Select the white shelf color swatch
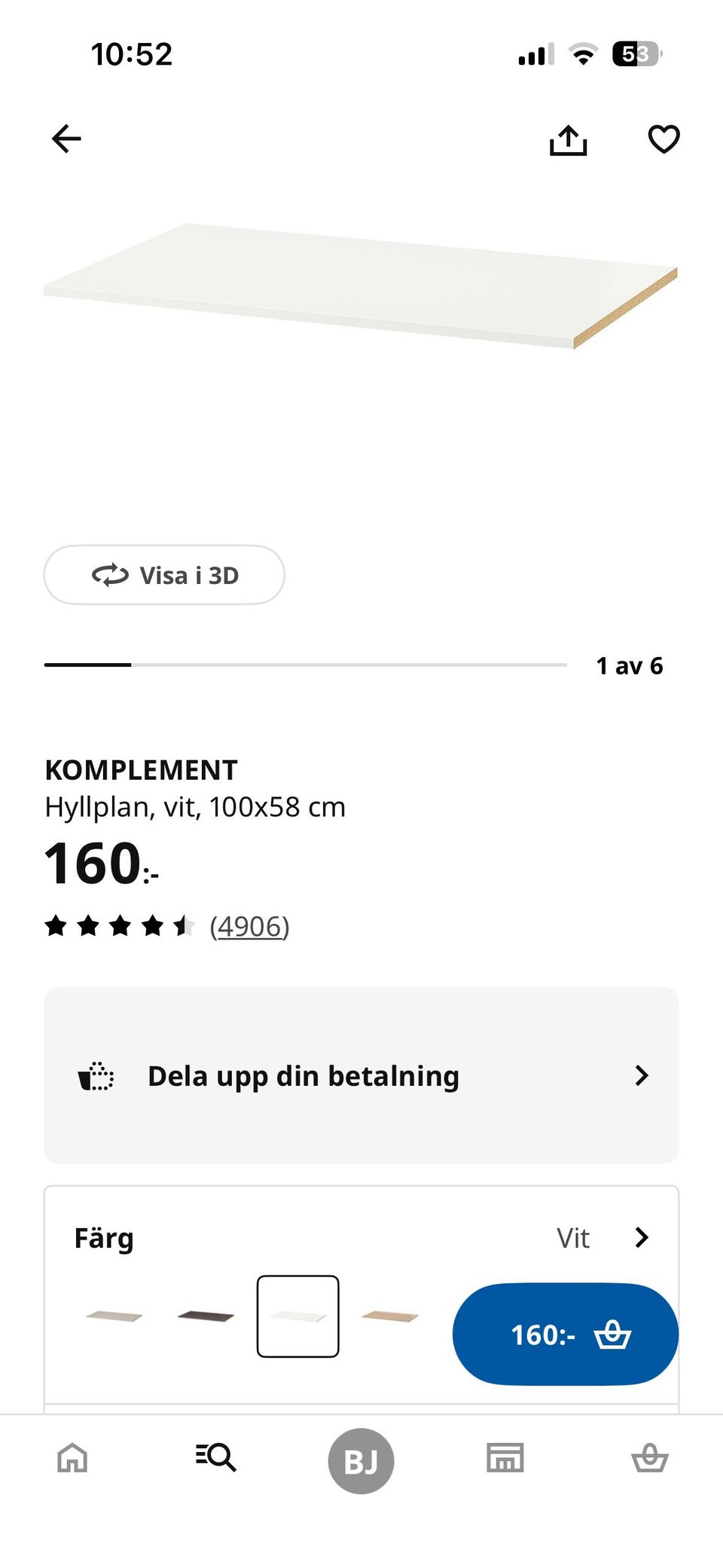This screenshot has width=723, height=1568. pyautogui.click(x=297, y=1316)
